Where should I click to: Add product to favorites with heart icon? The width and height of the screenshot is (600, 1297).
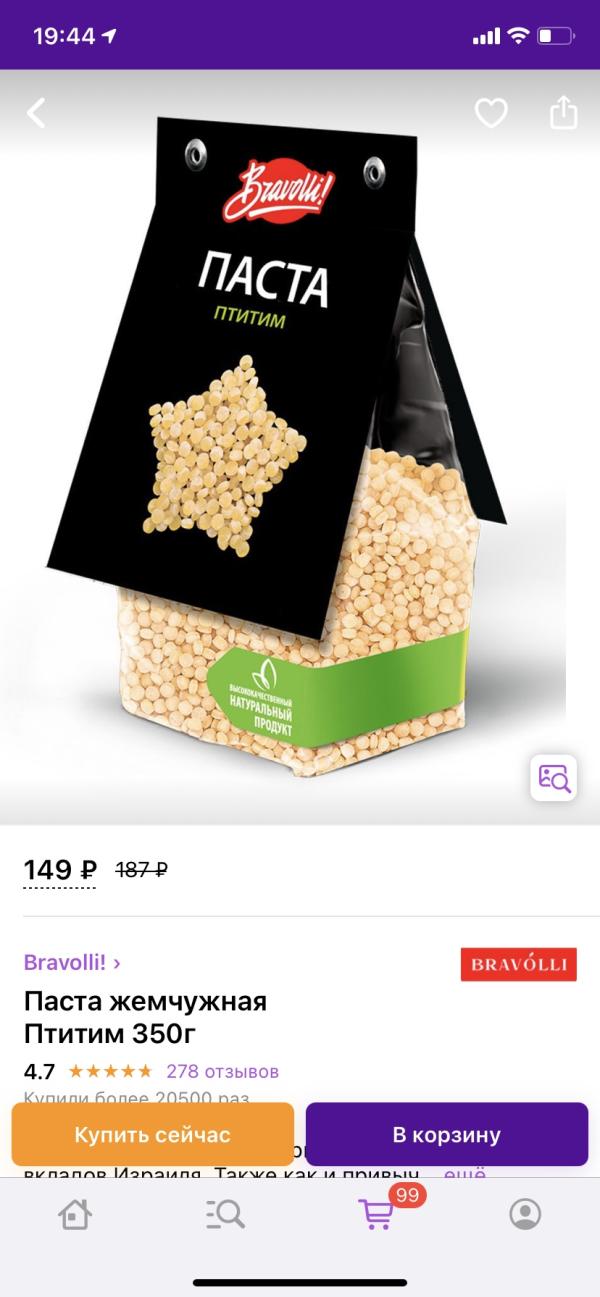(x=491, y=113)
